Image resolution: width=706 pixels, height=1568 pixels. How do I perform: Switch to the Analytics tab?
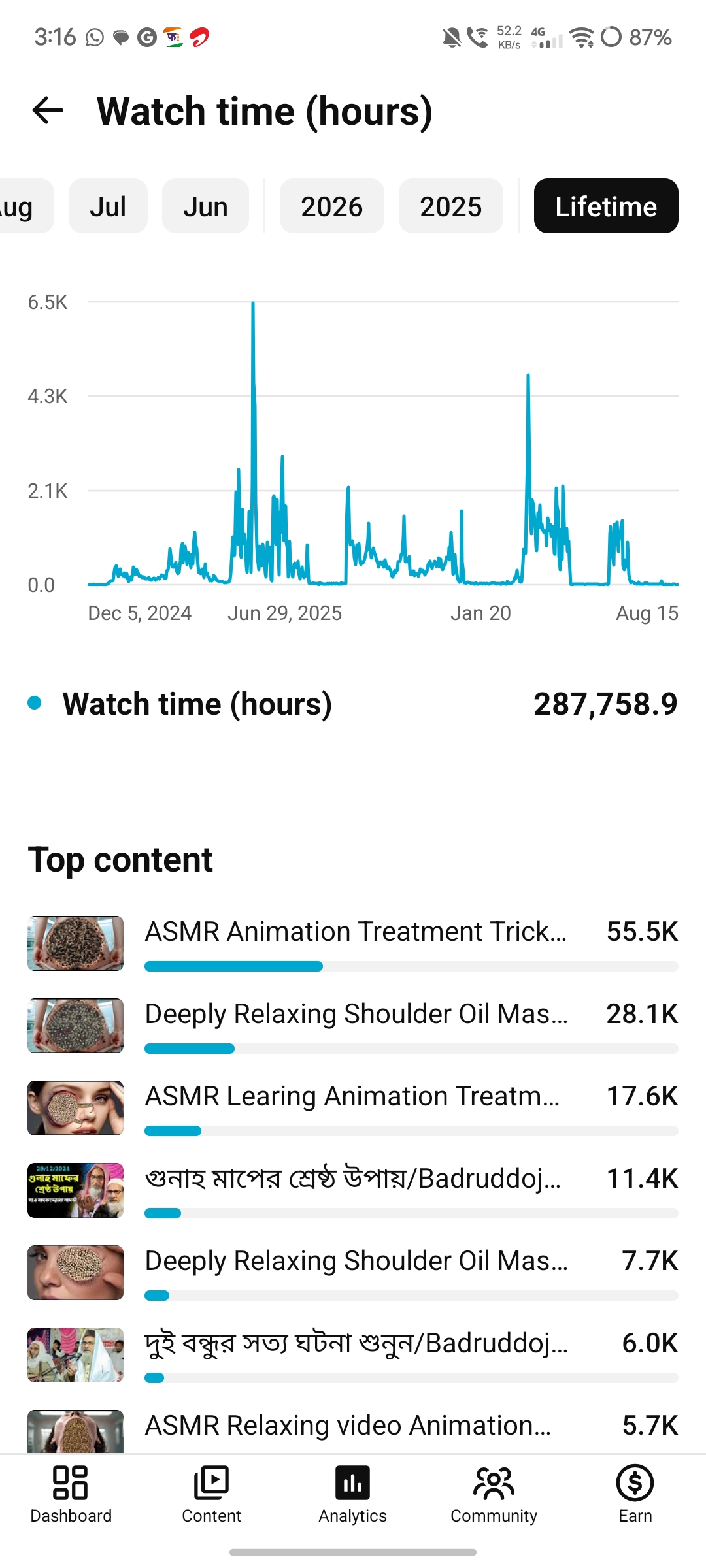pos(353,1494)
